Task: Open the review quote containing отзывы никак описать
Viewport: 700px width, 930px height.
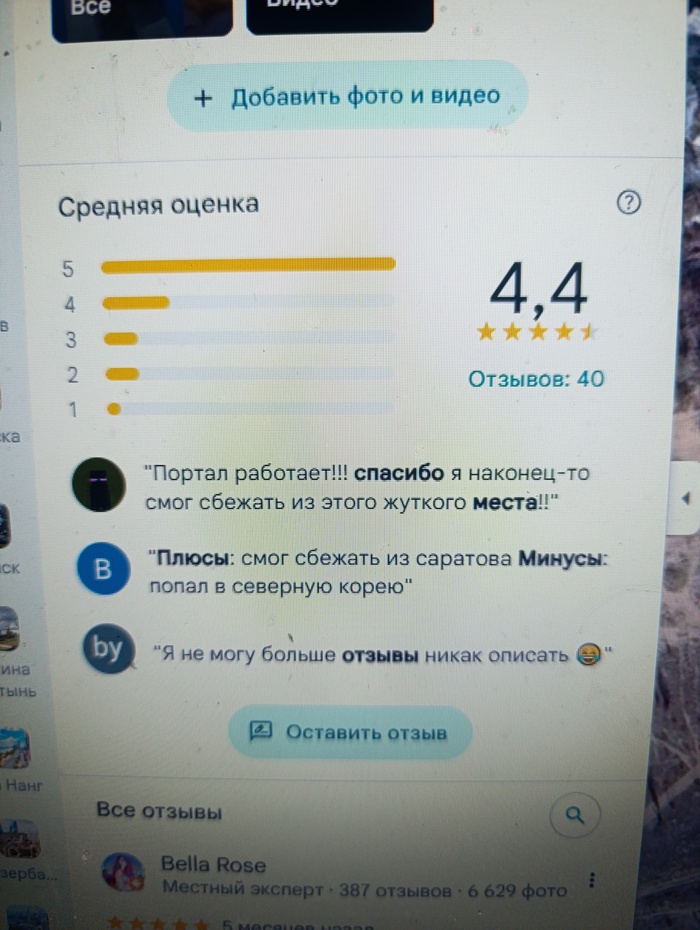Action: 380,656
